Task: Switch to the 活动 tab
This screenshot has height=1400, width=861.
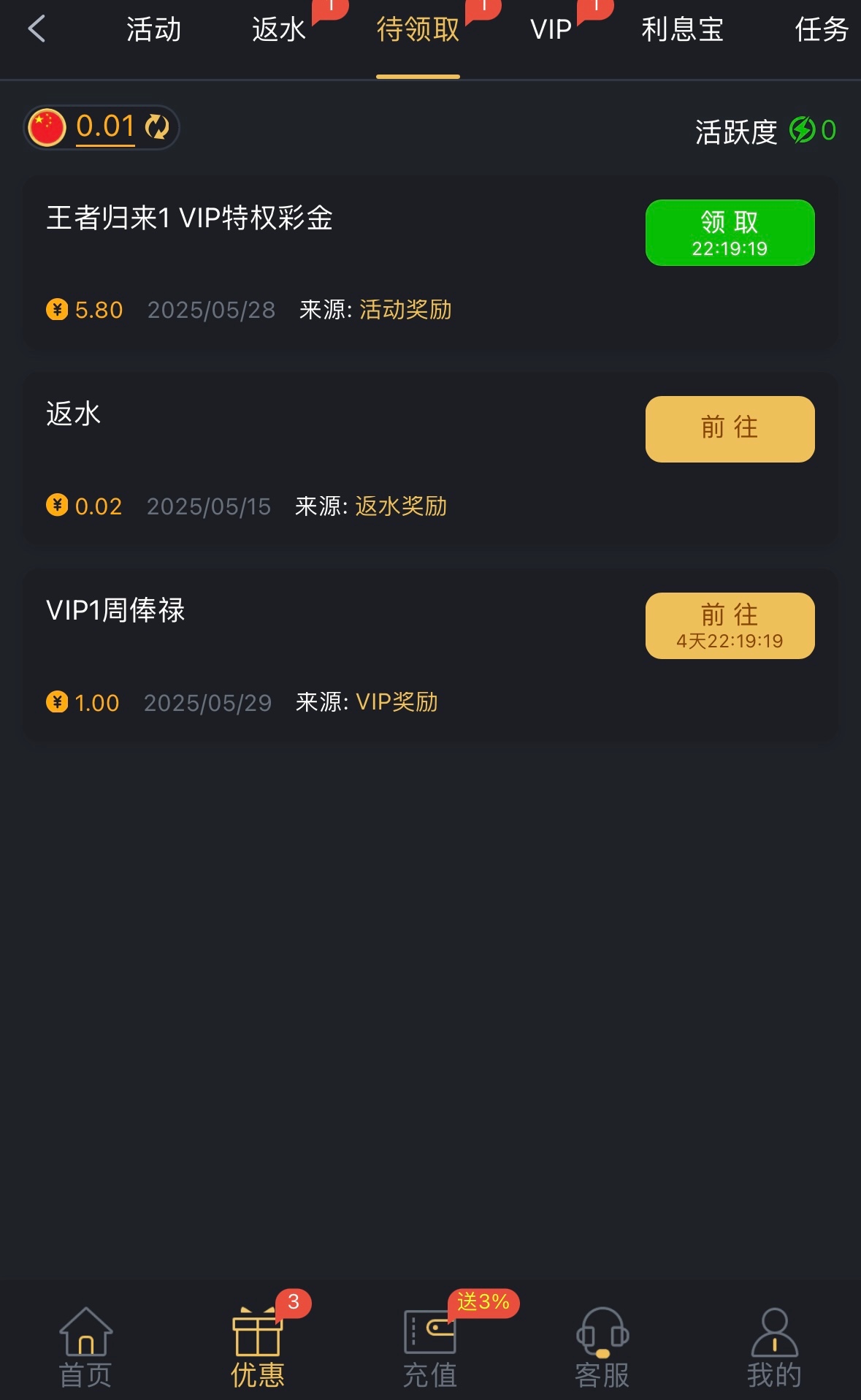Action: [x=153, y=30]
